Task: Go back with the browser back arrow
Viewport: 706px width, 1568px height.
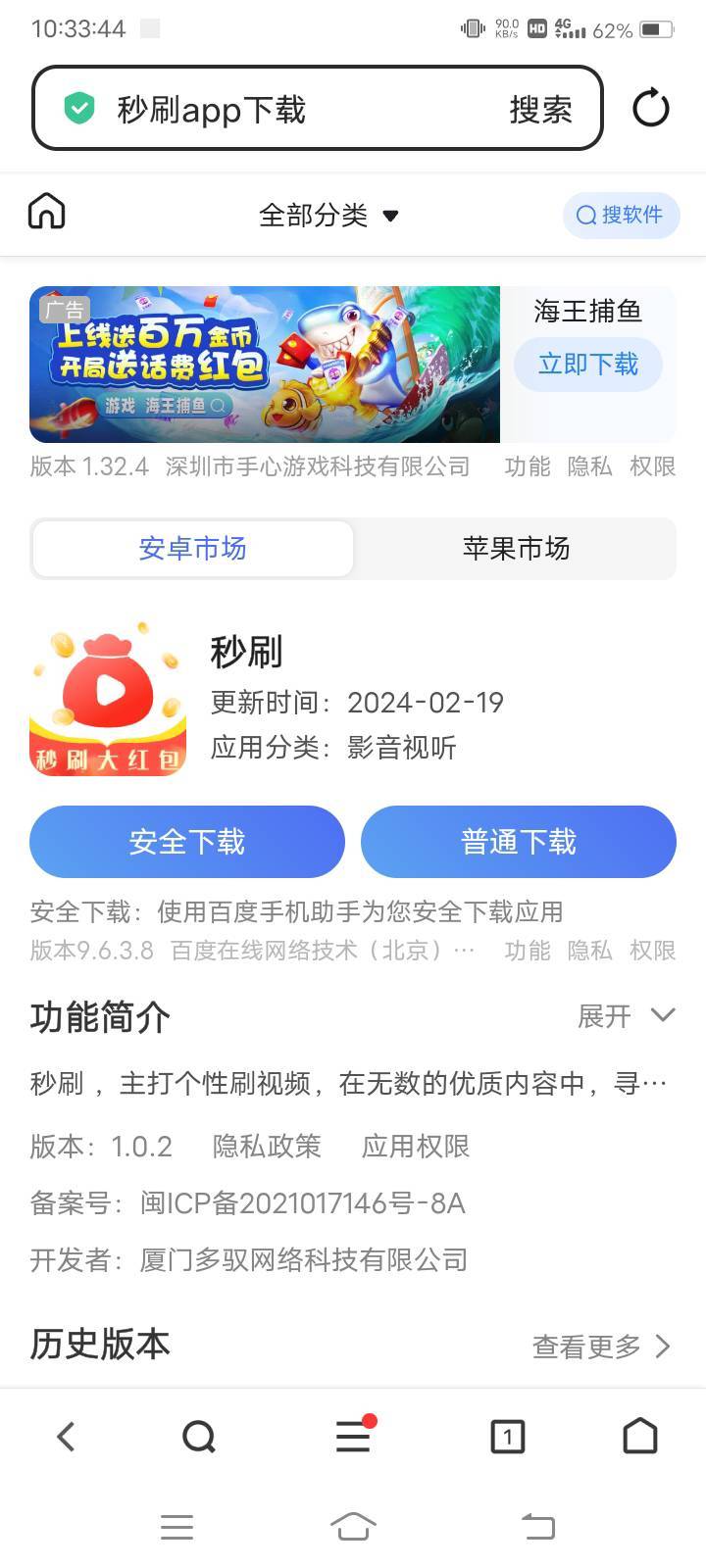Action: 66,1437
